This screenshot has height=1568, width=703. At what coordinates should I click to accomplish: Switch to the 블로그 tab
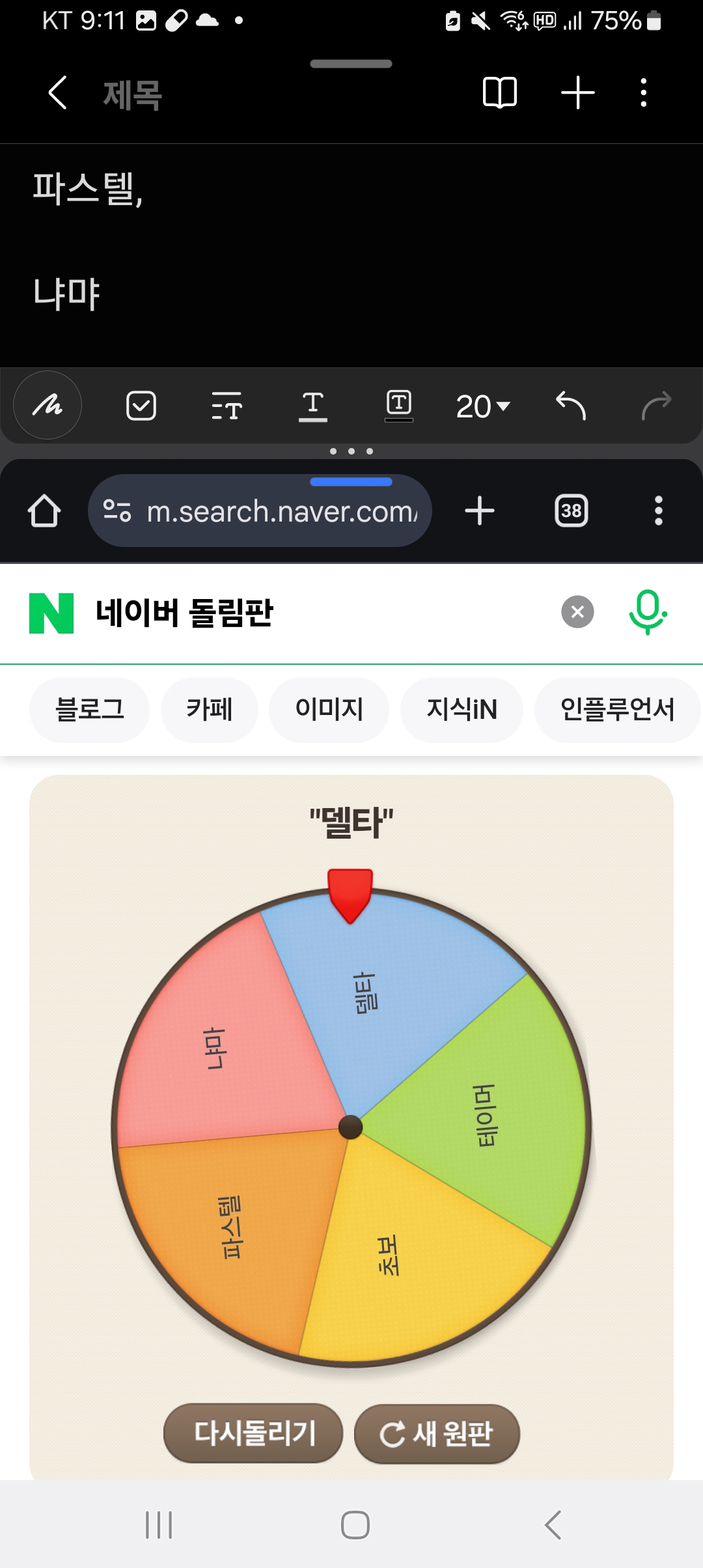pos(90,709)
